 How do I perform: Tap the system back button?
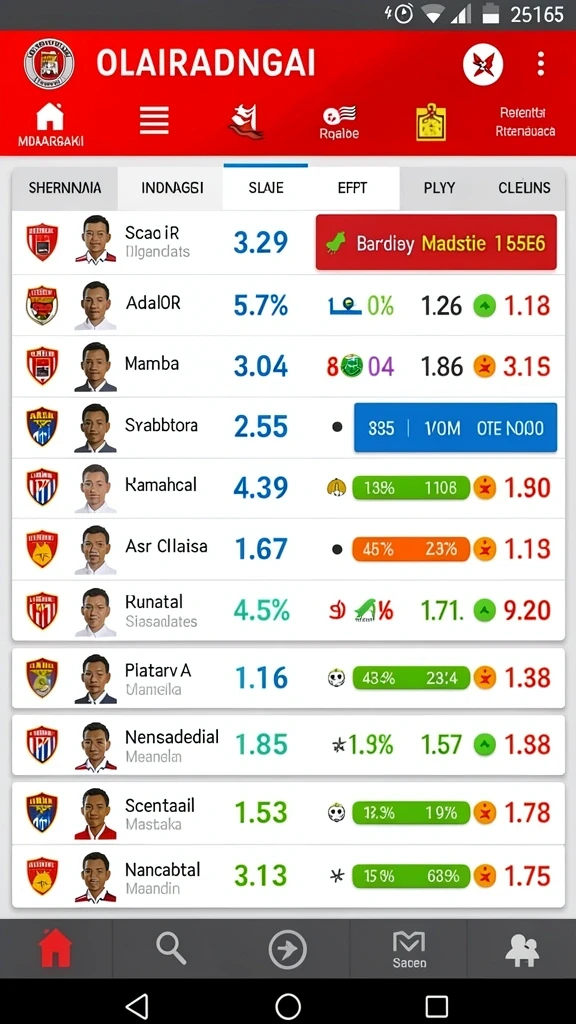(x=137, y=1006)
